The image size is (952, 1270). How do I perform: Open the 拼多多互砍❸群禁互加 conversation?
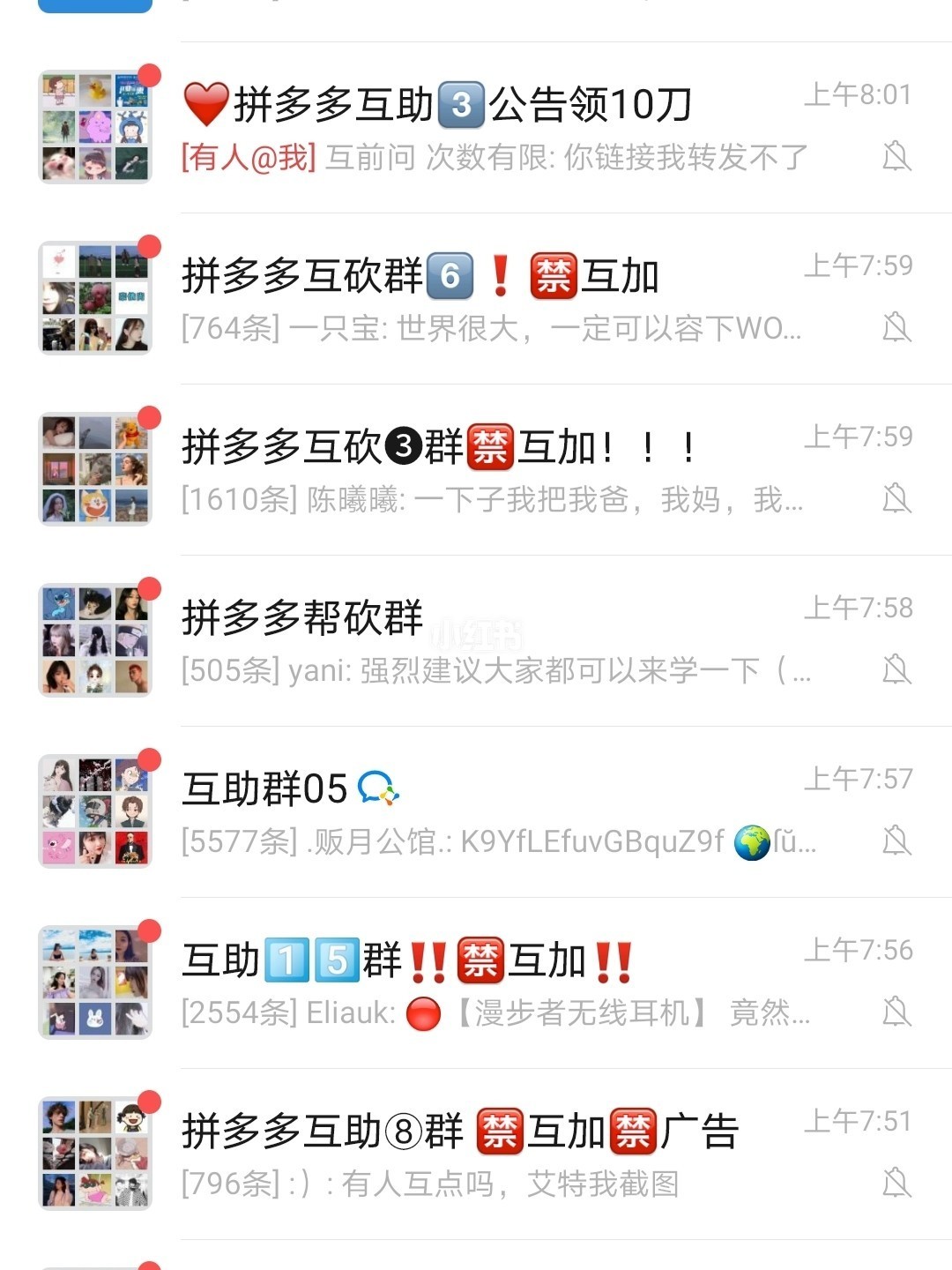pyautogui.click(x=476, y=470)
